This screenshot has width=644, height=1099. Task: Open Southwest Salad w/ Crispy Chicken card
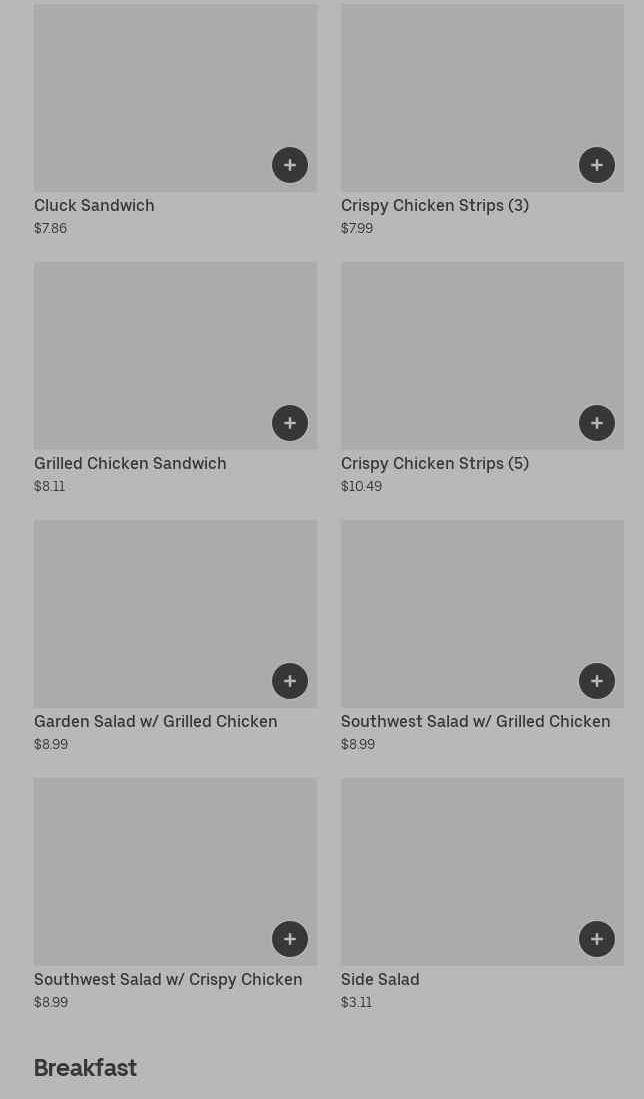[150, 871]
